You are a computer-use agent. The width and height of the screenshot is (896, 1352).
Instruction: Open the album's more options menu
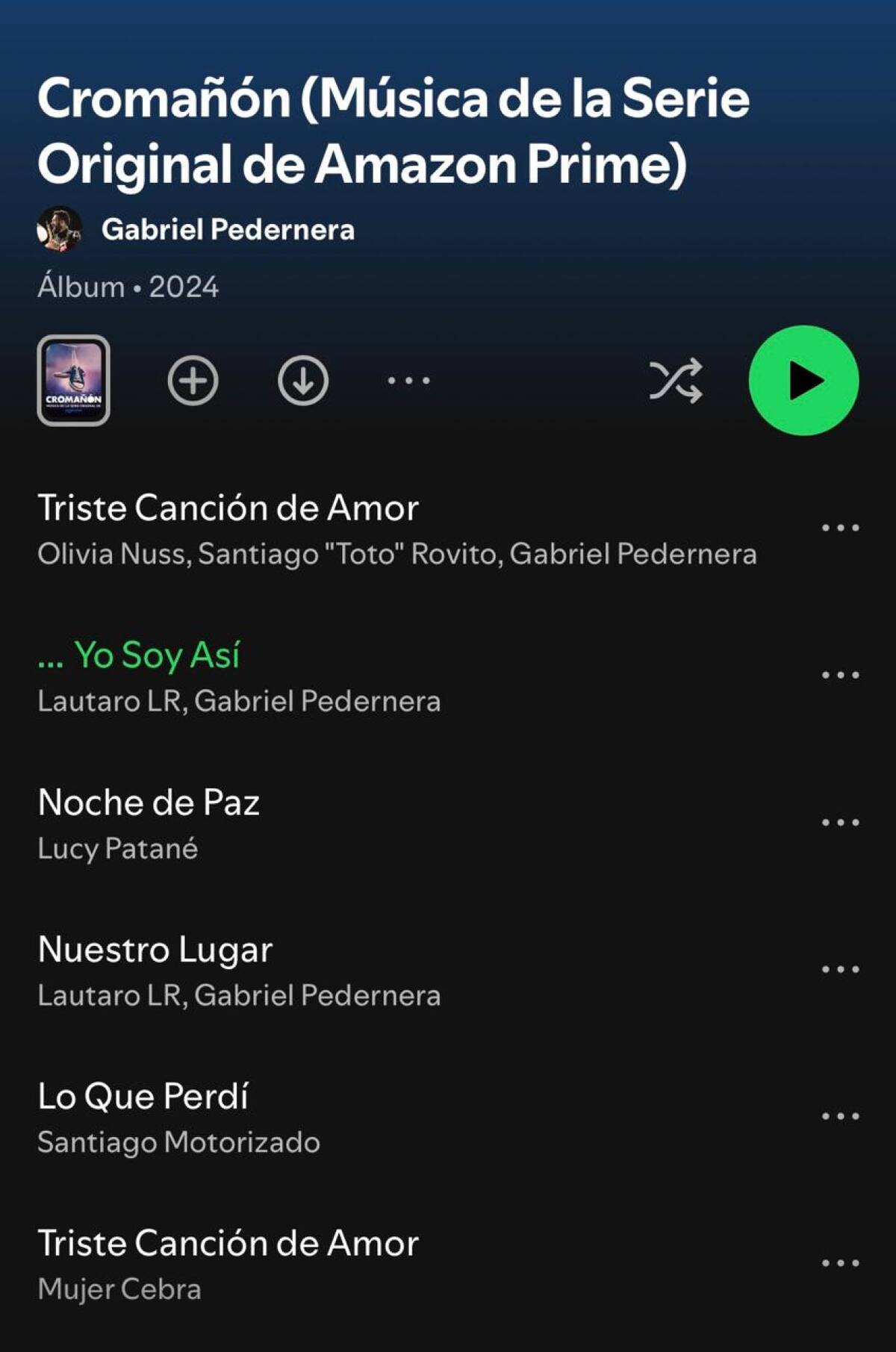click(409, 381)
